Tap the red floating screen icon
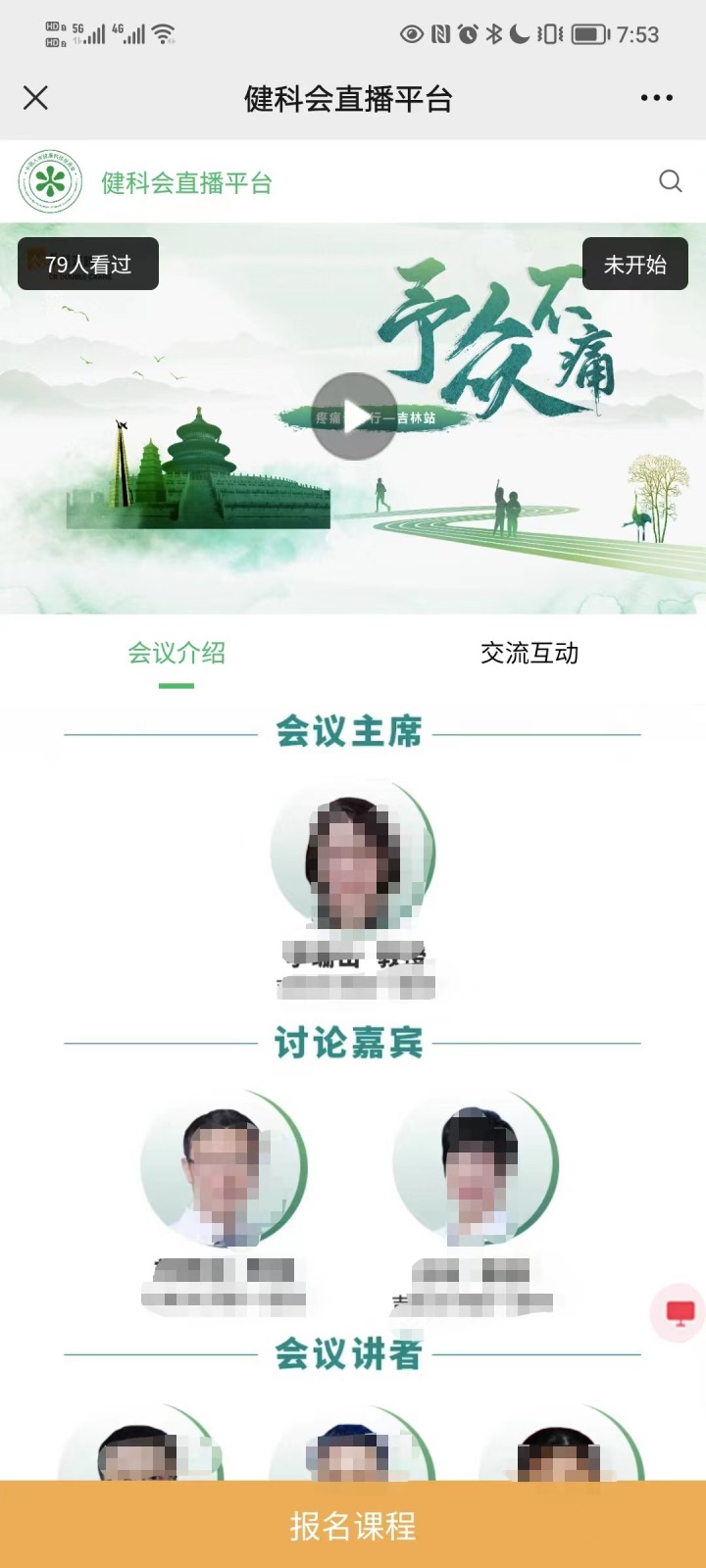 pyautogui.click(x=680, y=1313)
